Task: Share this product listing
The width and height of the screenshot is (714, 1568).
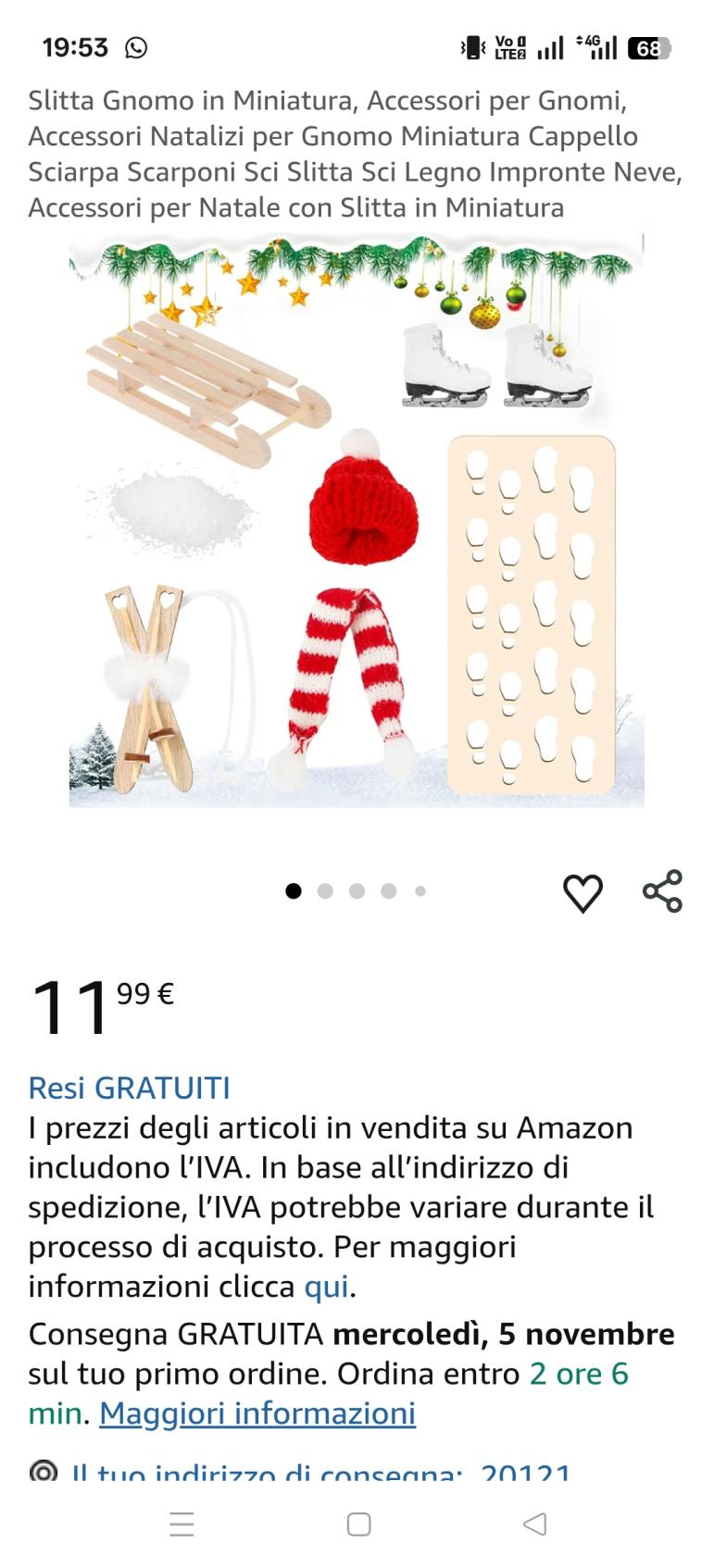Action: 662,891
